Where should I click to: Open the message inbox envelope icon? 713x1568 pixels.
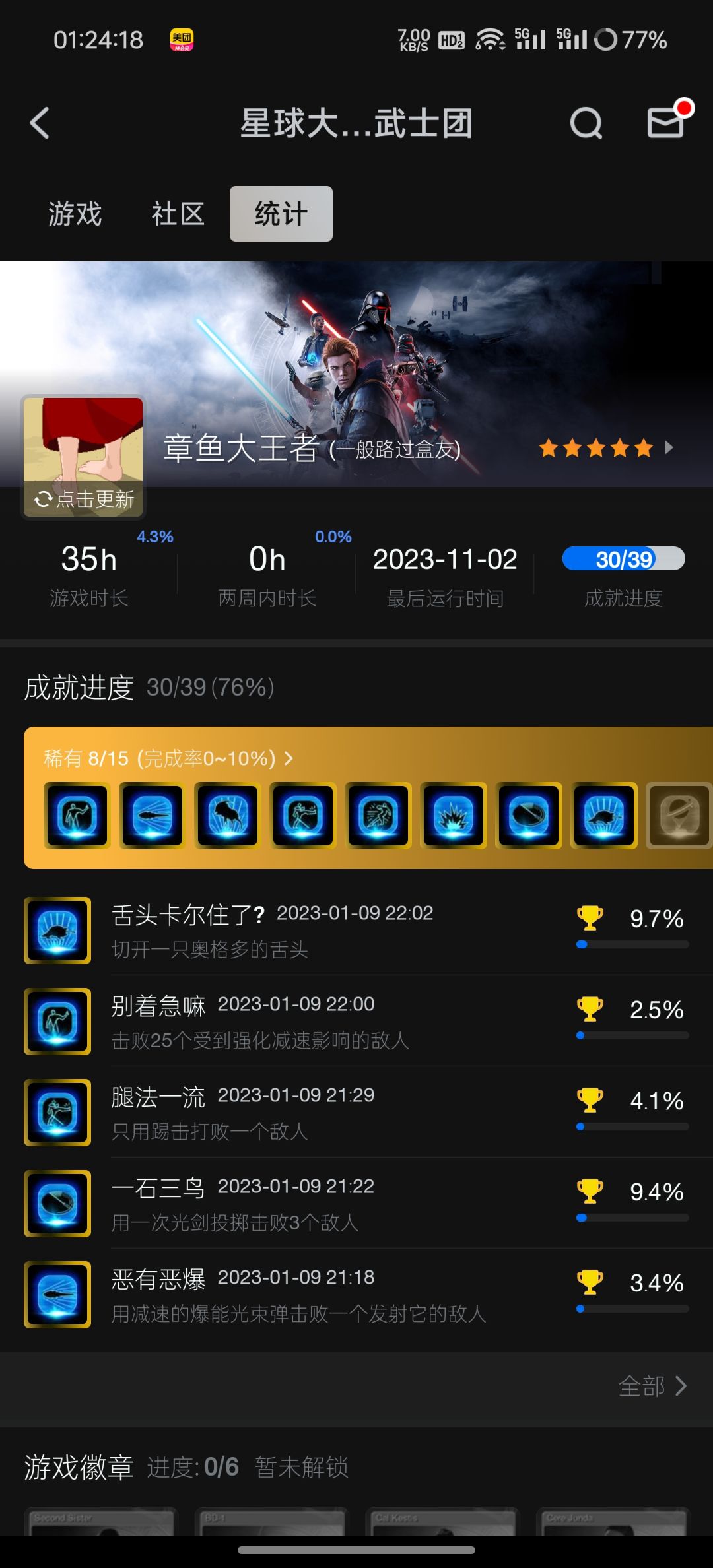[x=665, y=123]
